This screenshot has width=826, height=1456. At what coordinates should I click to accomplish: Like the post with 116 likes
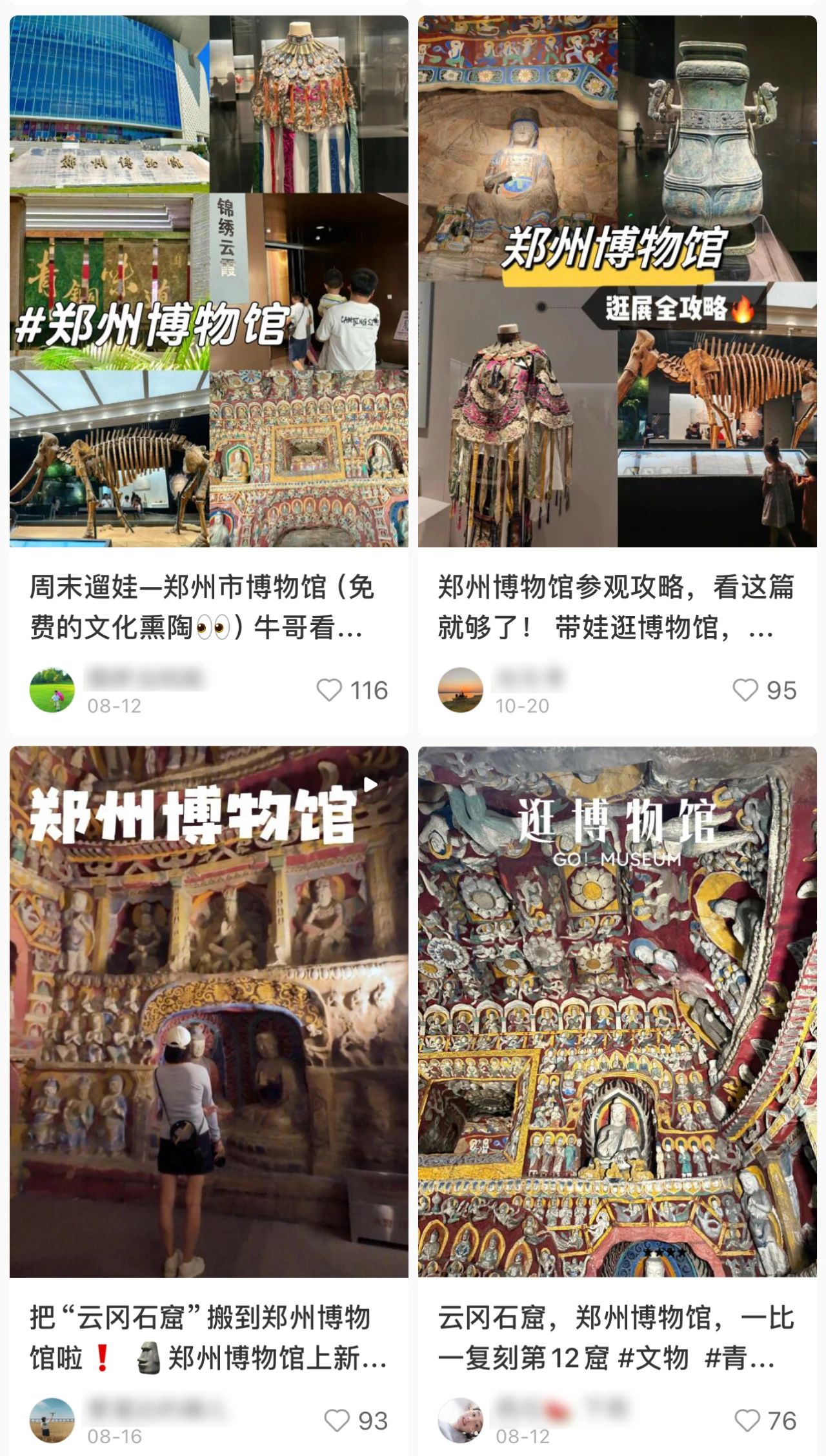coord(329,690)
